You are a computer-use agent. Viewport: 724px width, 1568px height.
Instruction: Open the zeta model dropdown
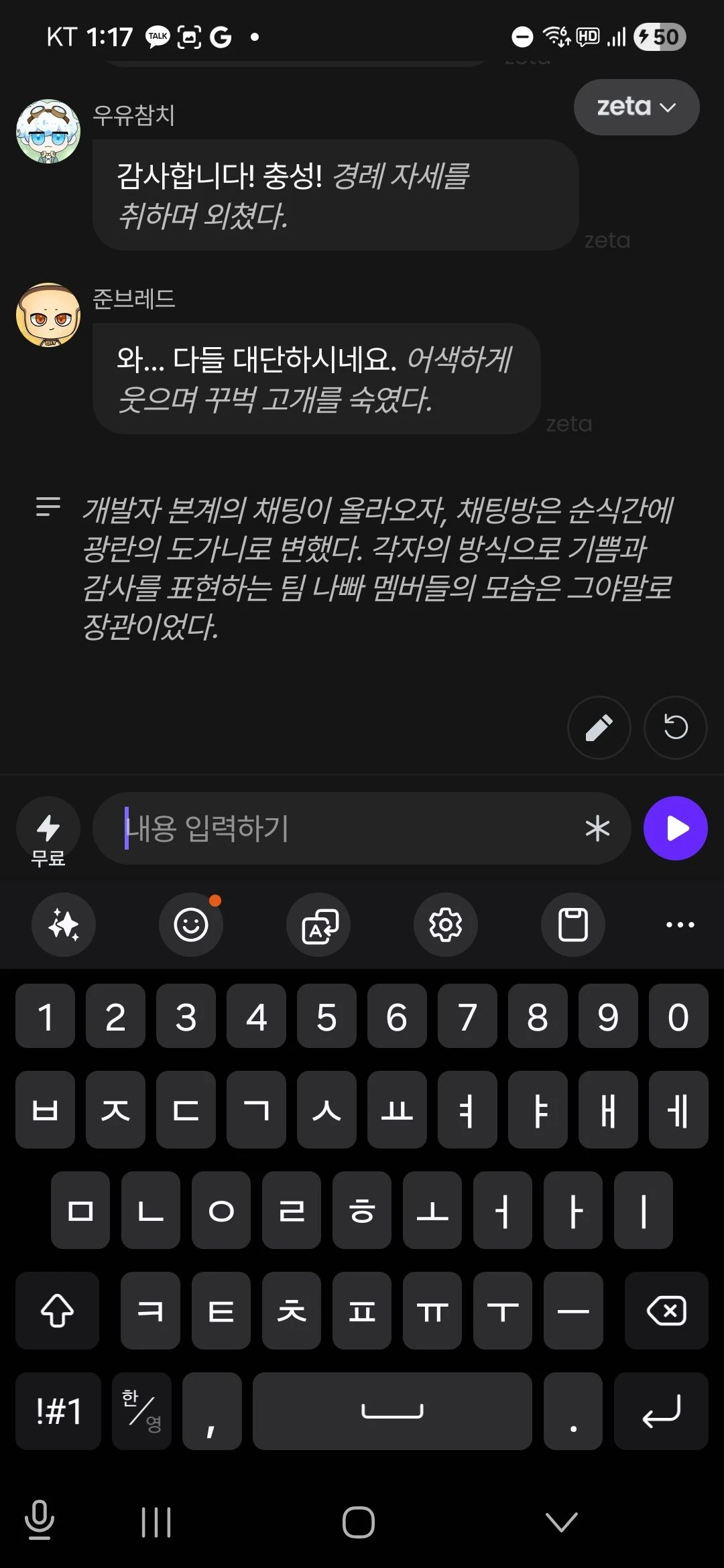coord(636,107)
